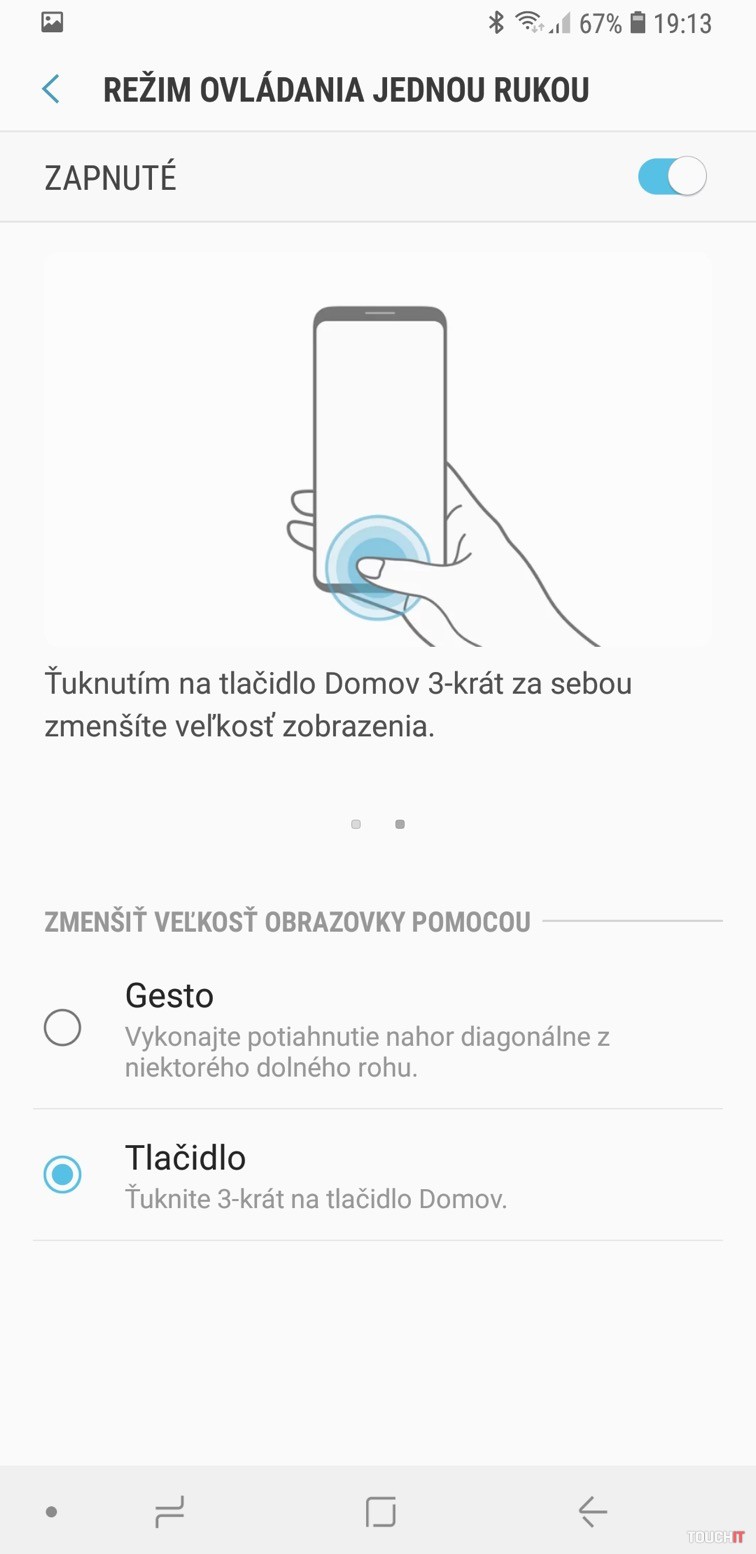Screen dimensions: 756x1554
Task: Select the Gesto option
Action: pyautogui.click(x=62, y=1028)
